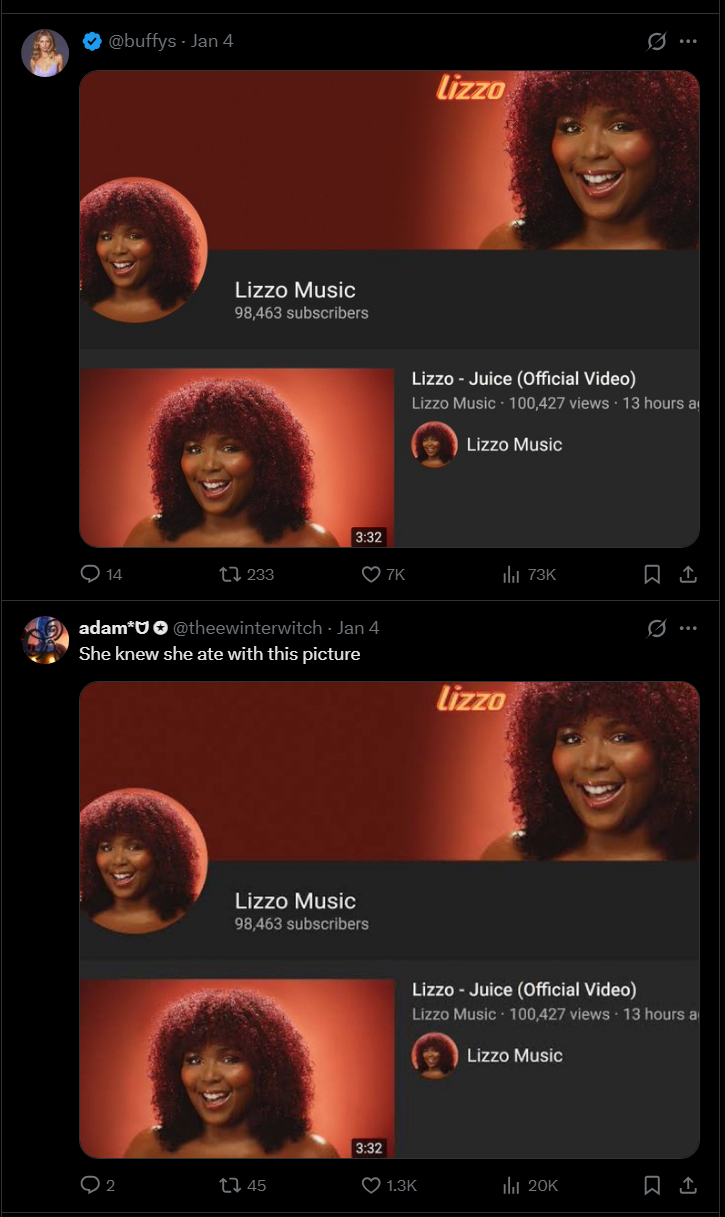View analytics of @buffys post

[x=529, y=574]
